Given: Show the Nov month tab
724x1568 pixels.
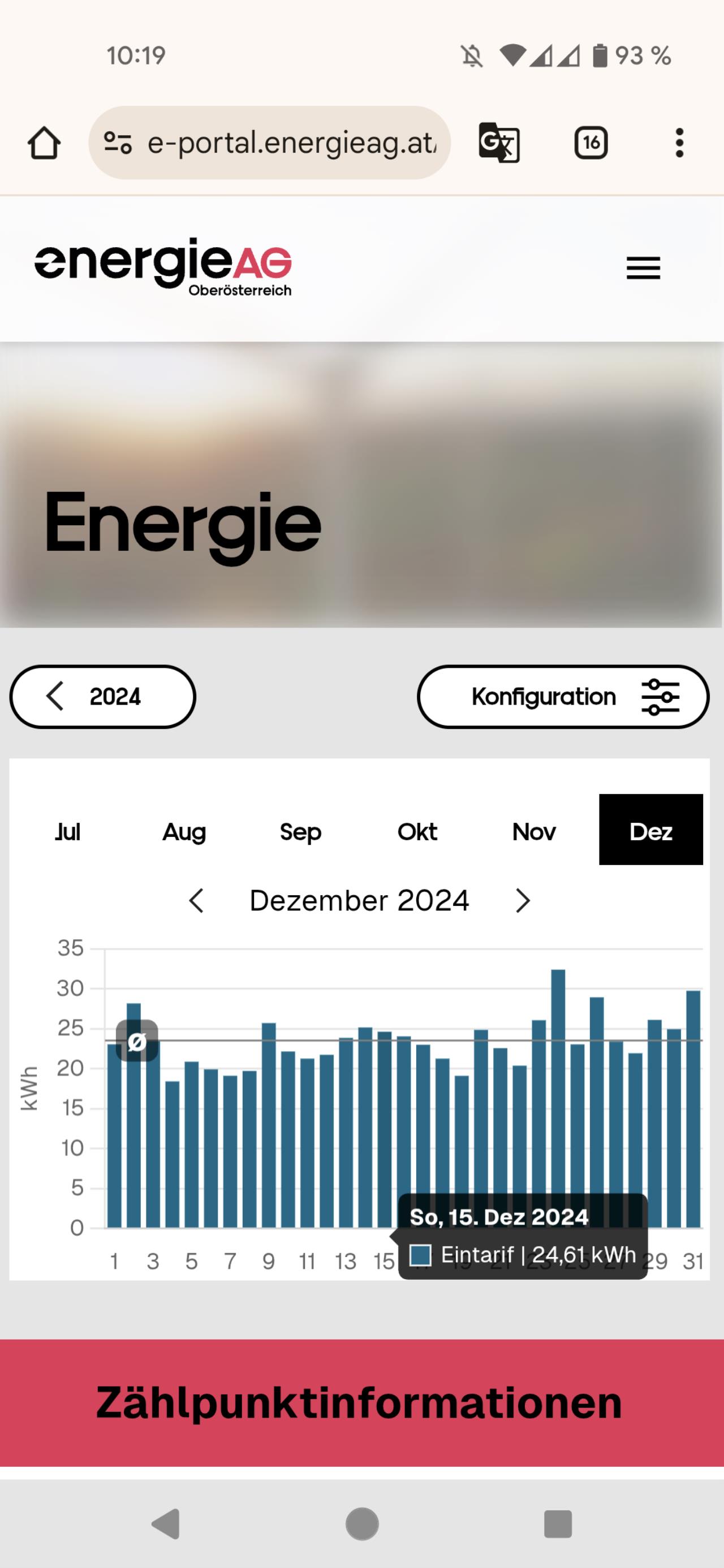Looking at the screenshot, I should tap(534, 831).
